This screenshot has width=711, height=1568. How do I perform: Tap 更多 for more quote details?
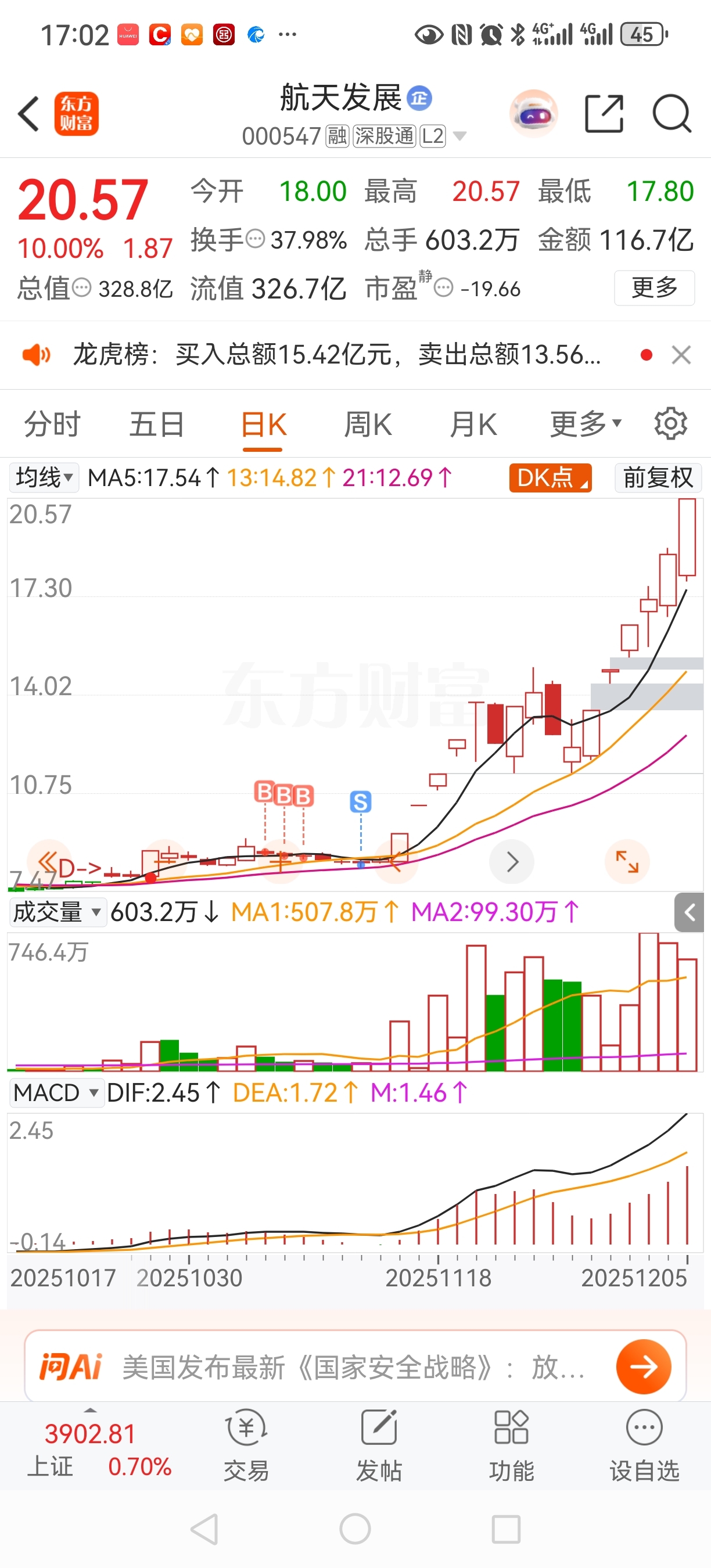(x=653, y=287)
